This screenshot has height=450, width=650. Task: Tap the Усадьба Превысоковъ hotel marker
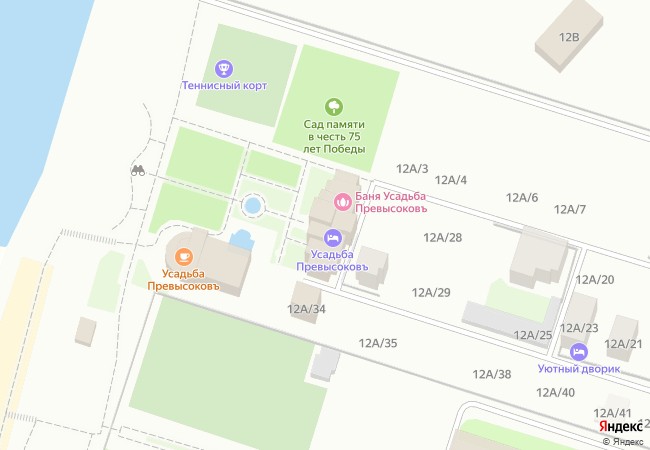point(333,237)
